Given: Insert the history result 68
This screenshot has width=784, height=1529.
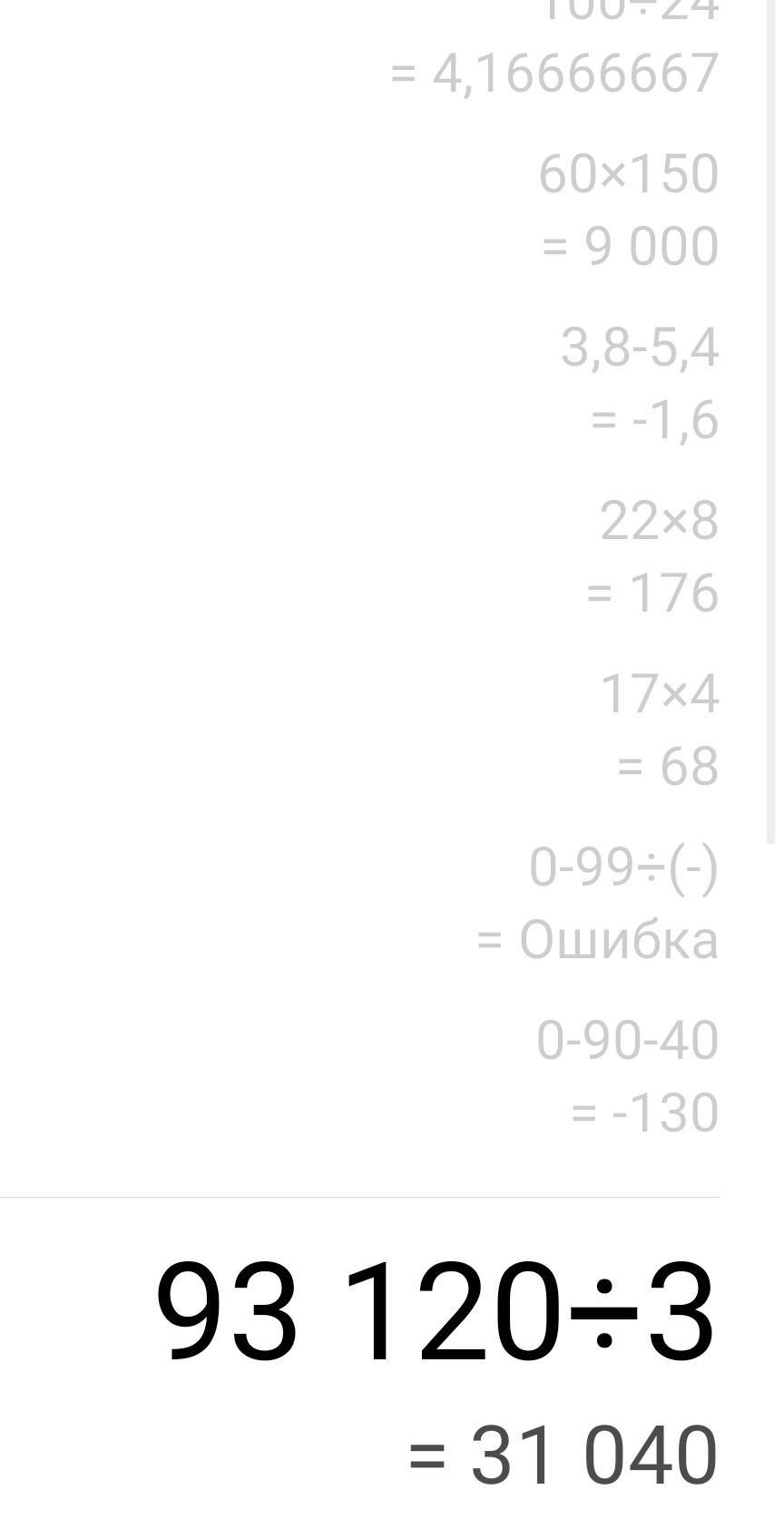Looking at the screenshot, I should [668, 766].
